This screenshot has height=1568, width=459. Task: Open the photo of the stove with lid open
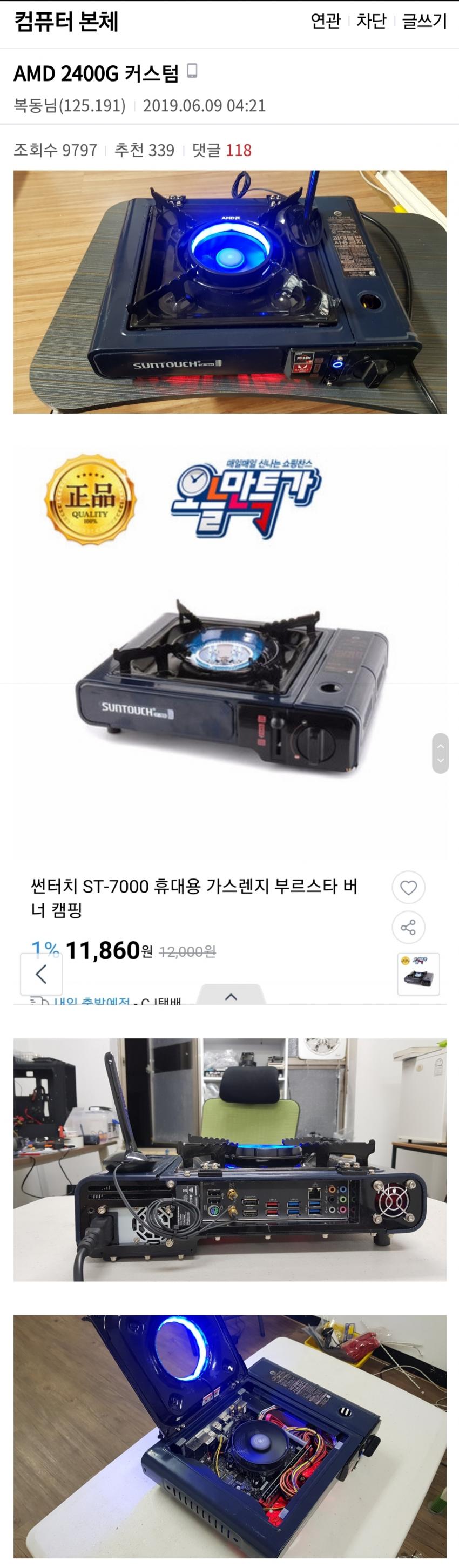point(230,1435)
